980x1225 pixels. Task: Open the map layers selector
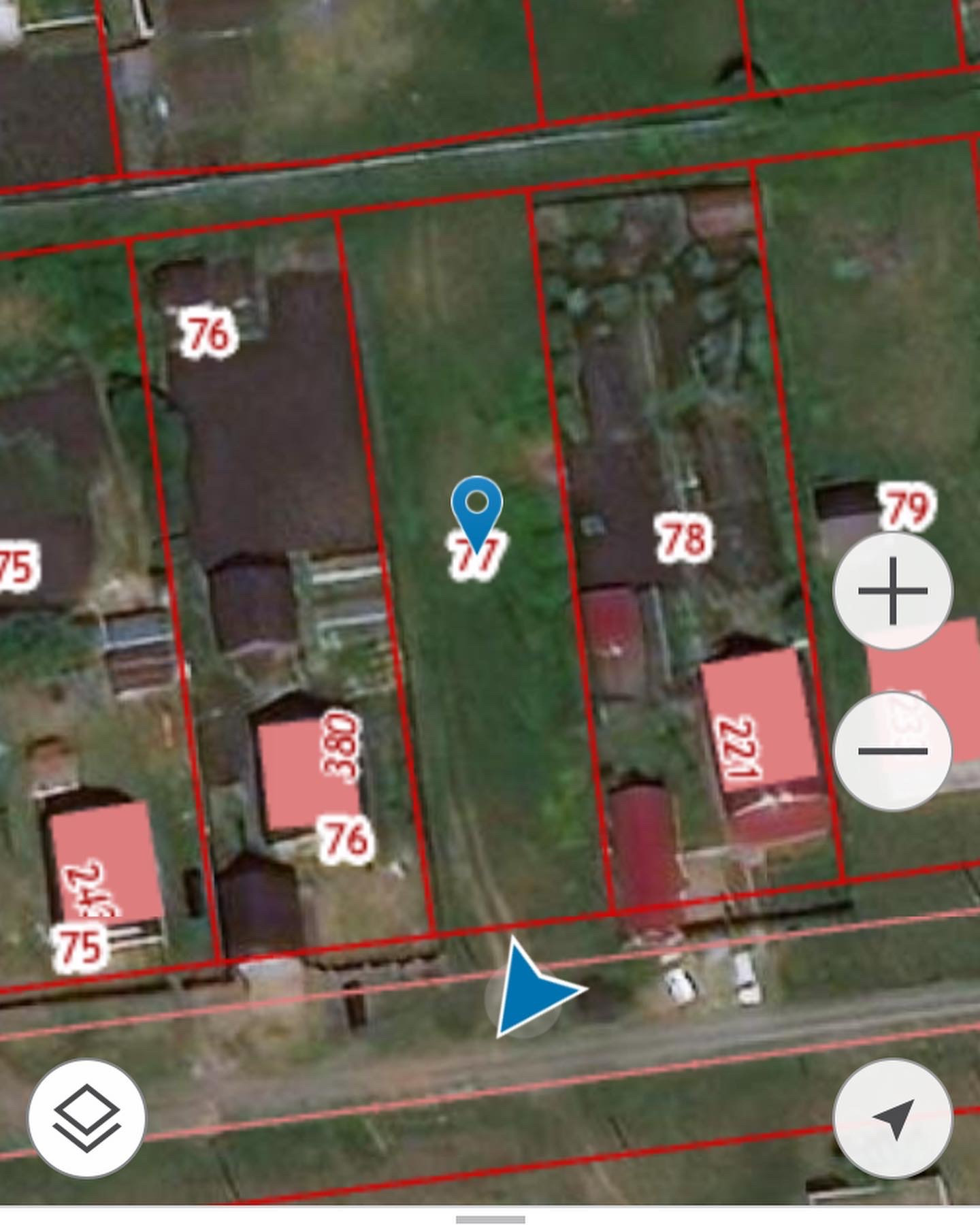pyautogui.click(x=86, y=1118)
